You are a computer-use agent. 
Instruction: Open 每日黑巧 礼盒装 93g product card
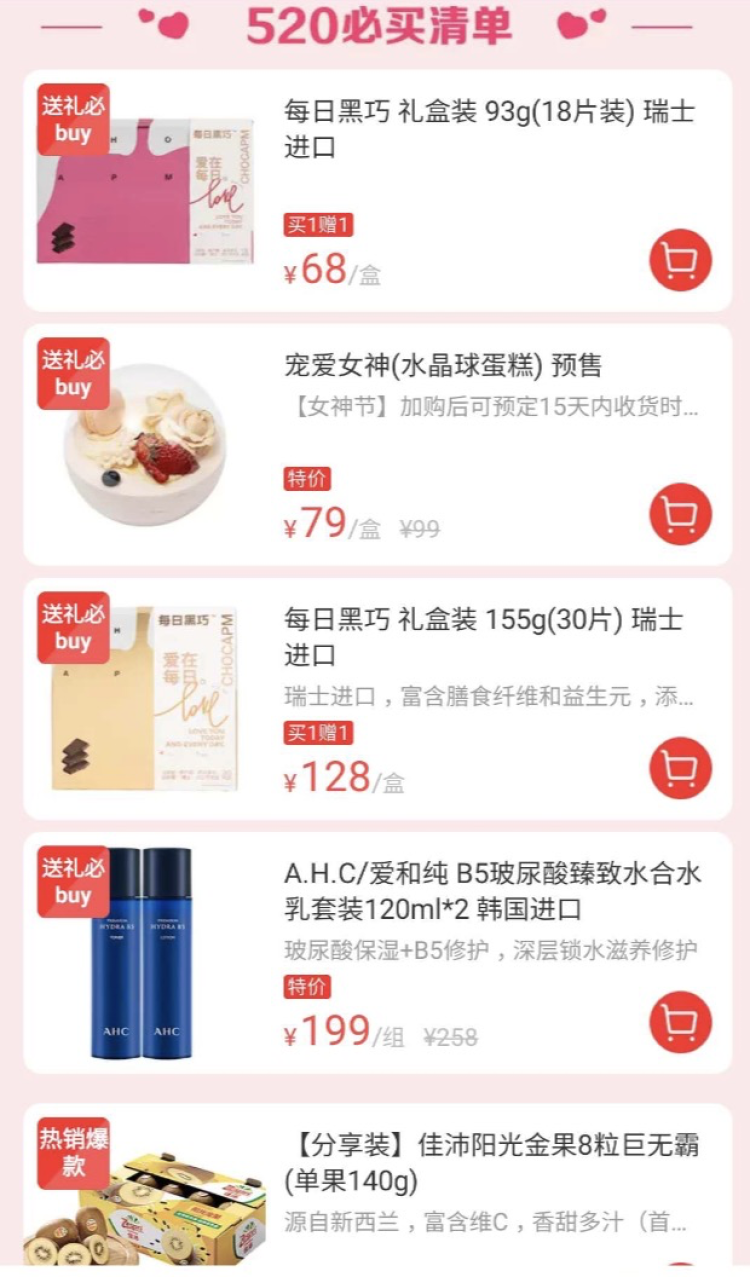pos(489,129)
